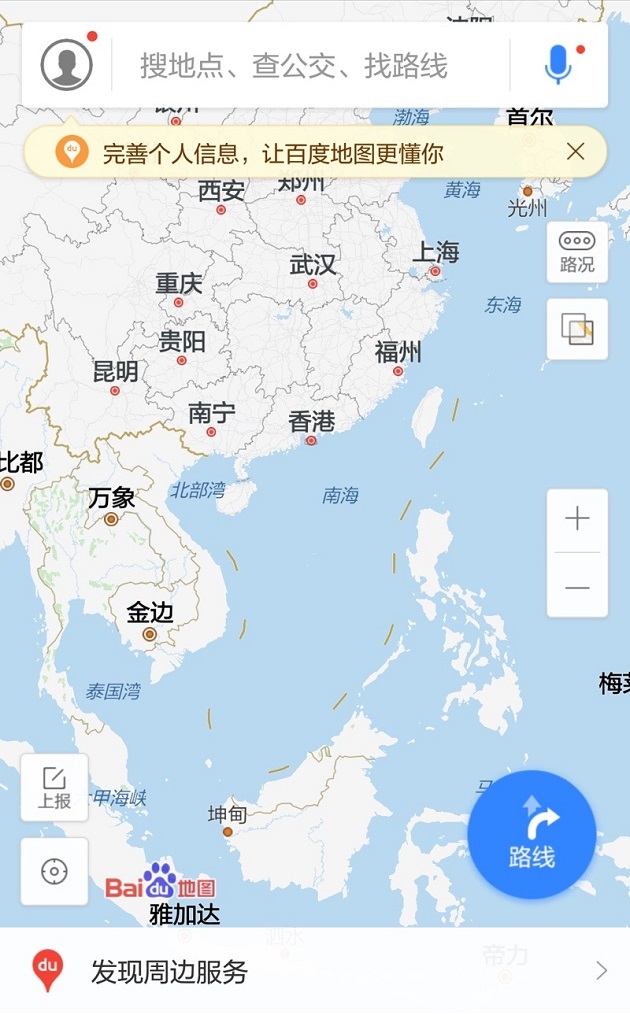Open the user profile avatar
This screenshot has height=1014, width=630.
coord(66,65)
